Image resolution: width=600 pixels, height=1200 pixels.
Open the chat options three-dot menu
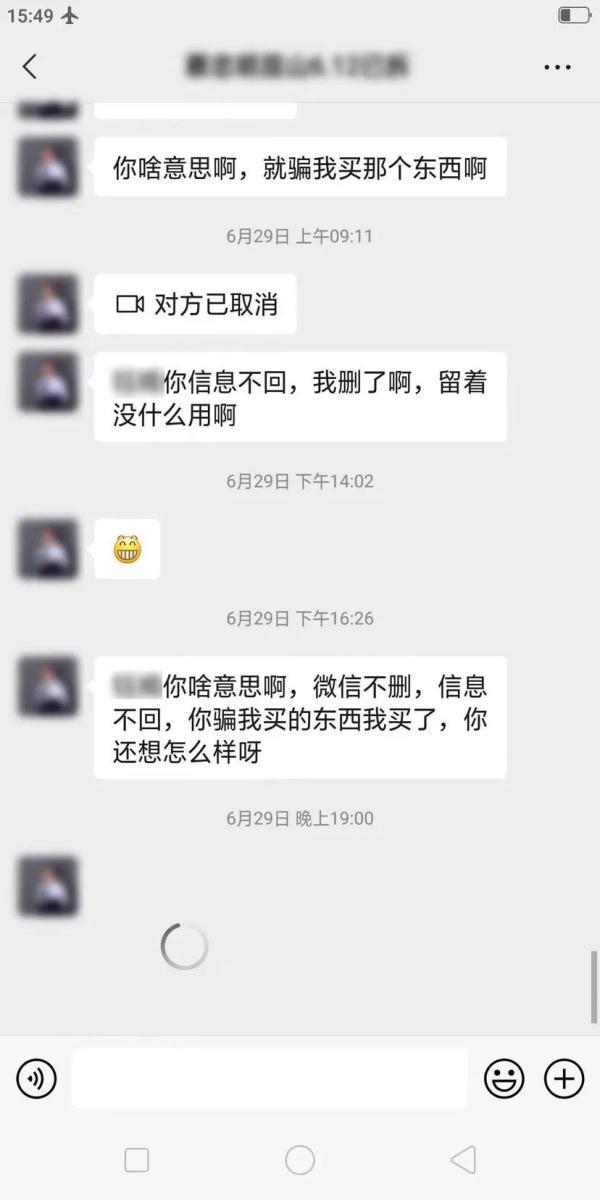click(x=557, y=67)
